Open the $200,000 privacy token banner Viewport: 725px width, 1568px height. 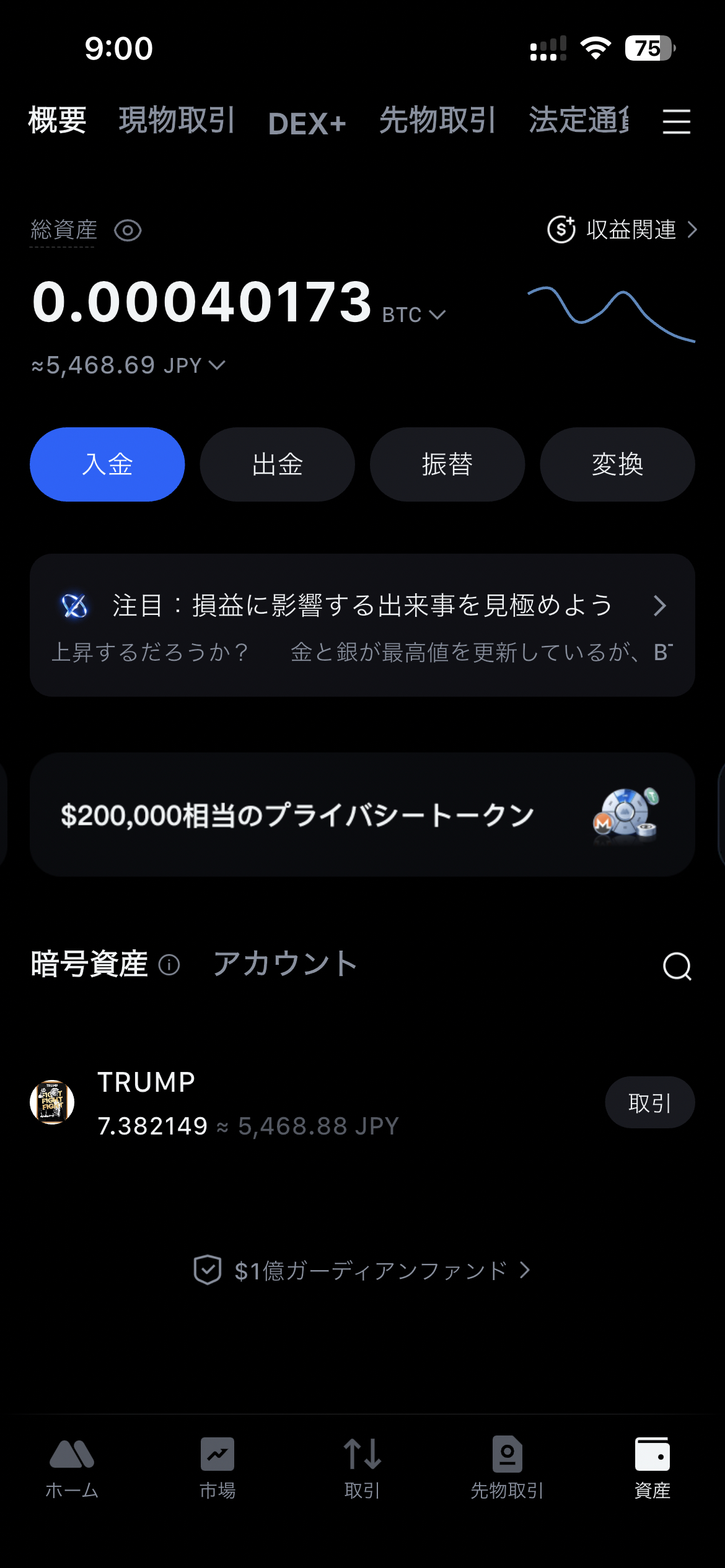pyautogui.click(x=362, y=814)
